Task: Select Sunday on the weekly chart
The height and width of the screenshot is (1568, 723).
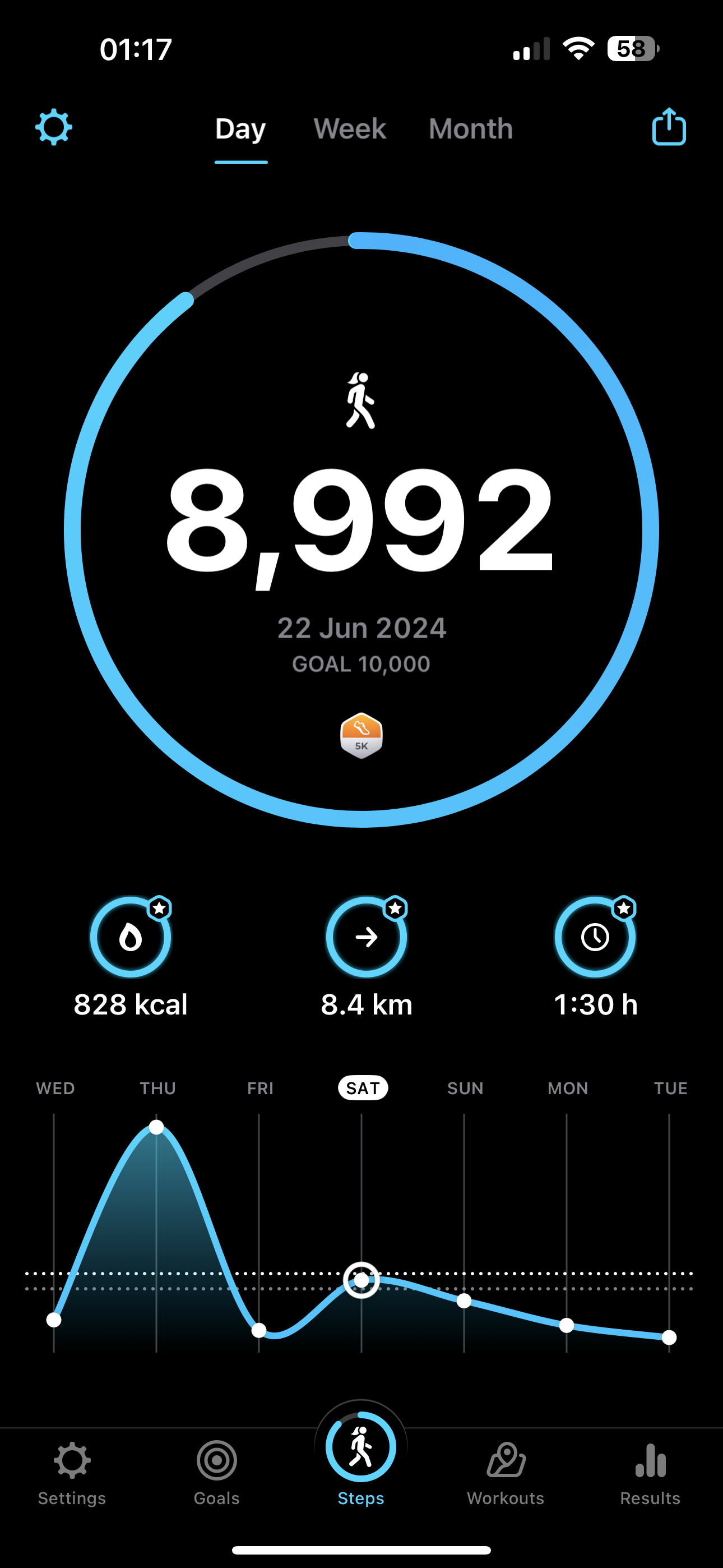Action: pyautogui.click(x=466, y=1089)
